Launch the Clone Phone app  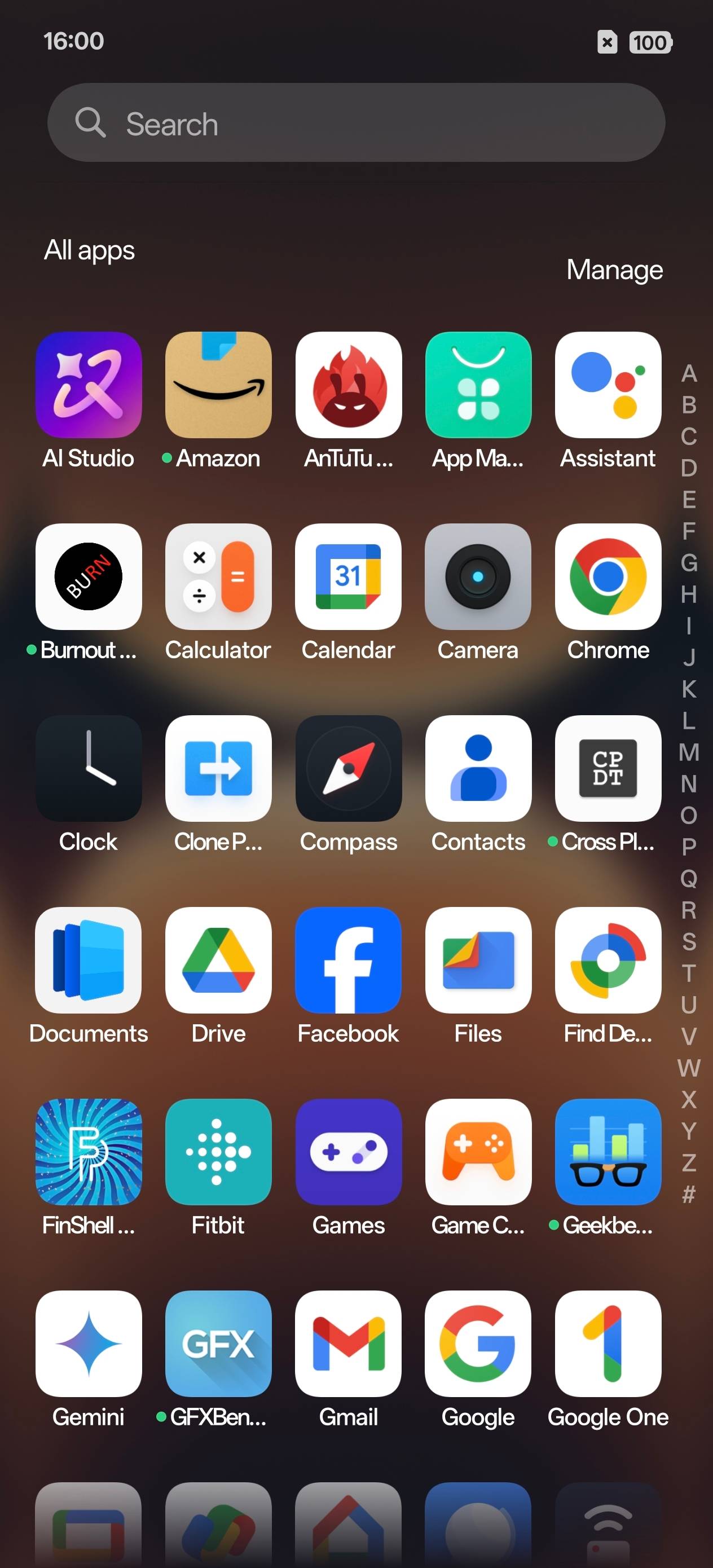coord(218,768)
